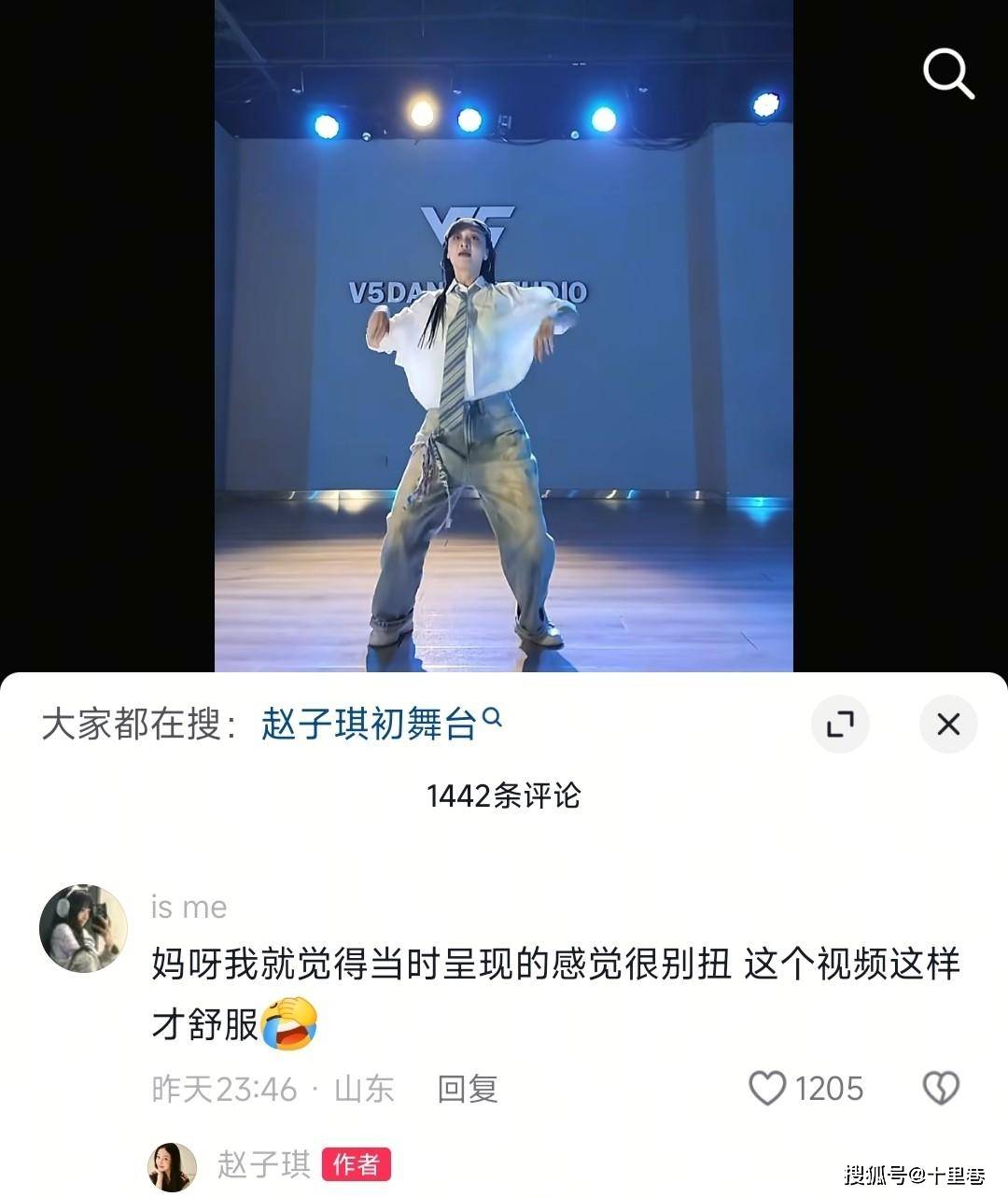Reply to the comment by is me
This screenshot has height=1197, width=1008.
468,1089
